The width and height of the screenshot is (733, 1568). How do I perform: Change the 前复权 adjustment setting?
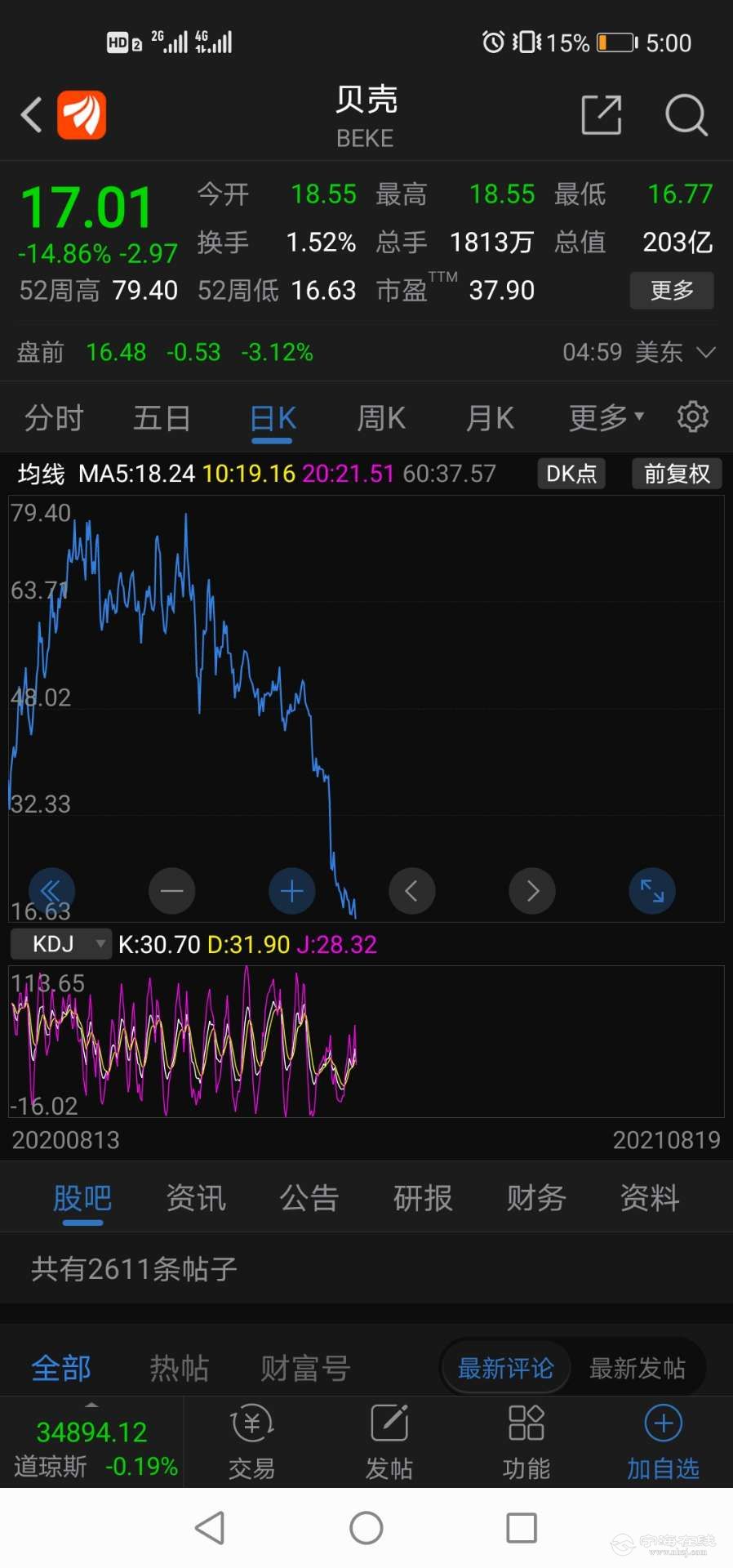coord(677,474)
